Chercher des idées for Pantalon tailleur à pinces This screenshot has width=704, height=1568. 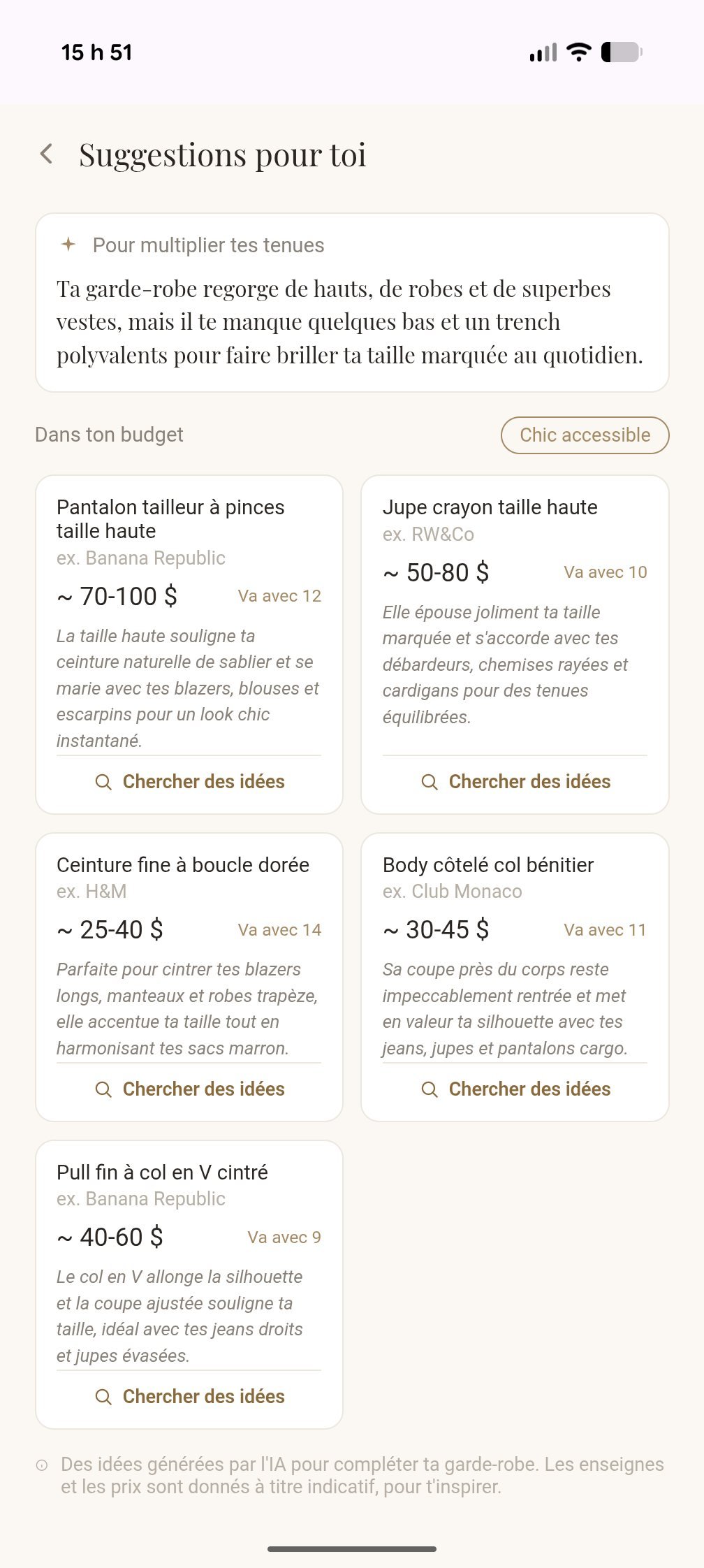[x=189, y=781]
